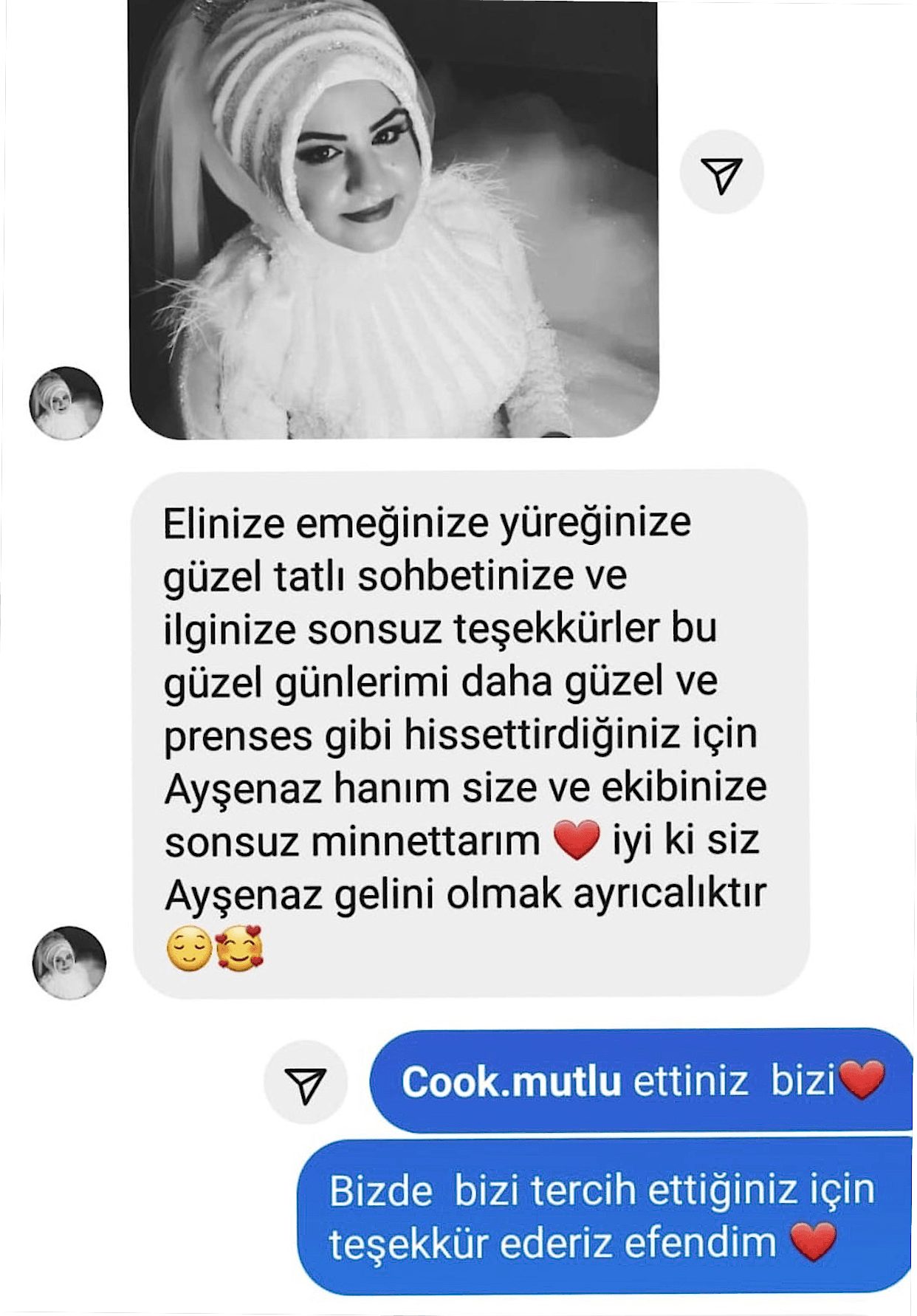Tap the share icon beside the "Cook.mutlu ettiniz" bubble
Screen dimensions: 917x1316
pos(306,1083)
